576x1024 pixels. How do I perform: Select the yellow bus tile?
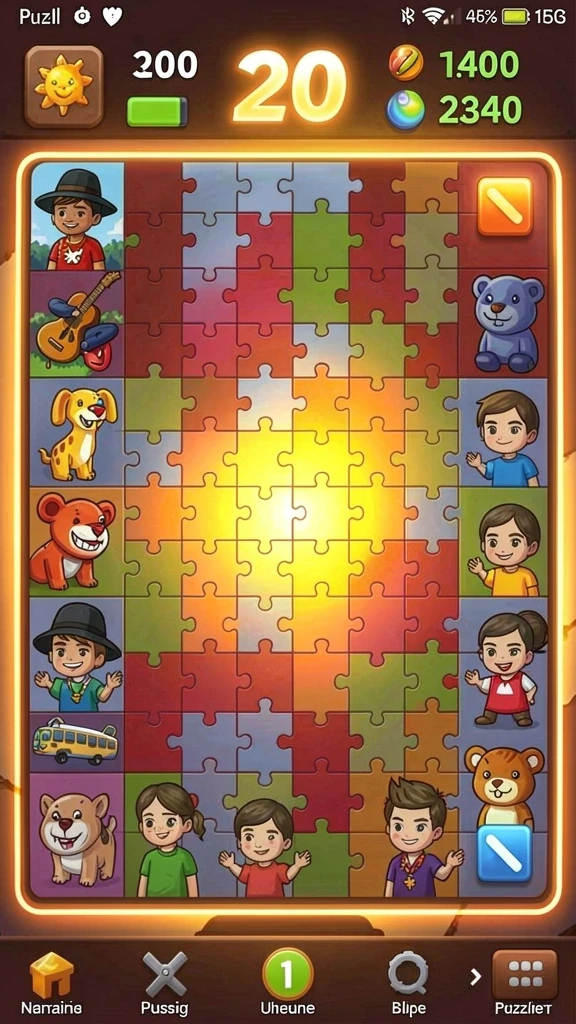tap(77, 743)
